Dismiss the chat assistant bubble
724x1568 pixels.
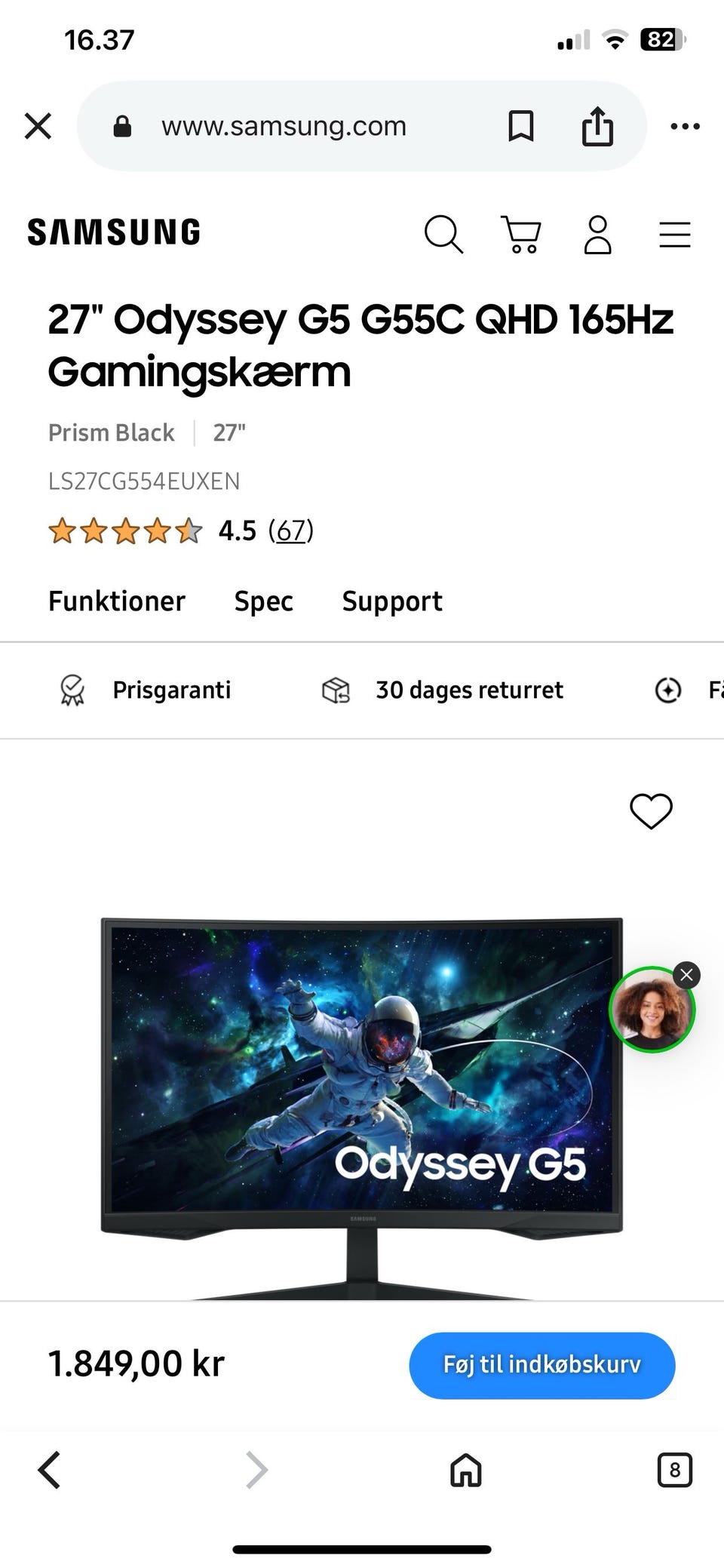(686, 975)
